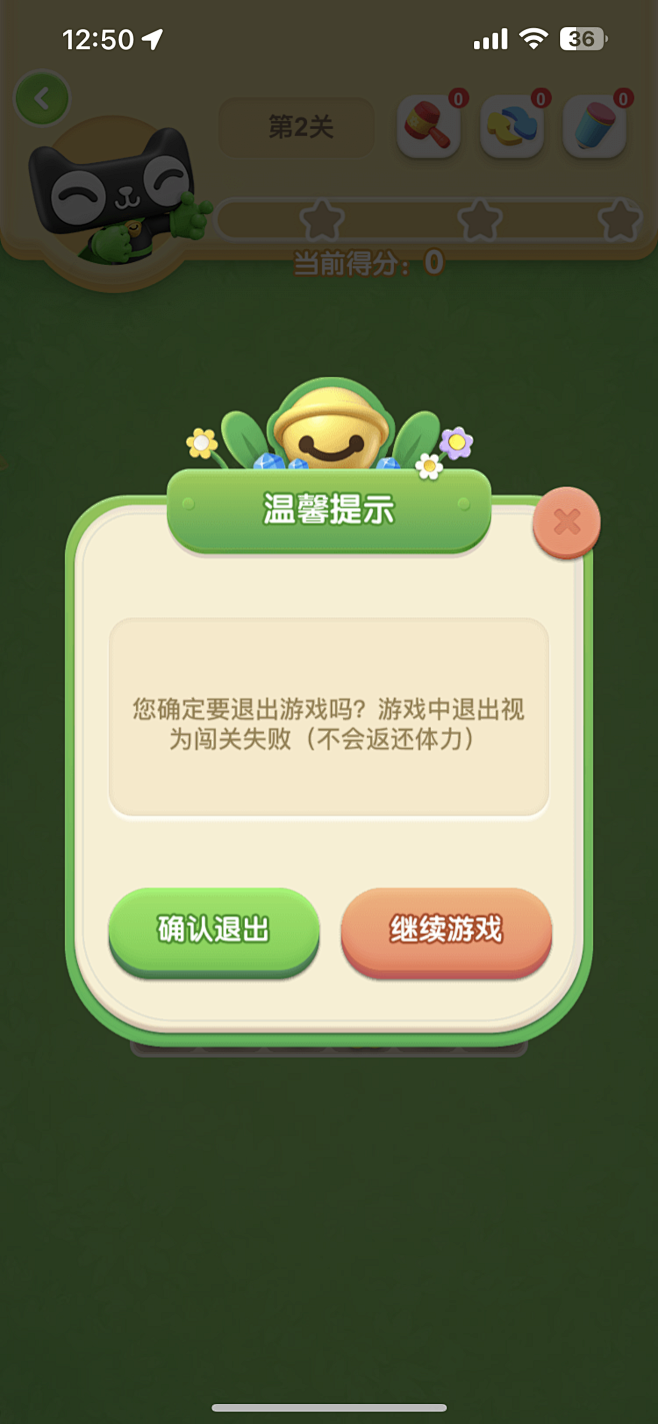Select the blue cylinder booster item
The height and width of the screenshot is (1424, 658).
(595, 127)
